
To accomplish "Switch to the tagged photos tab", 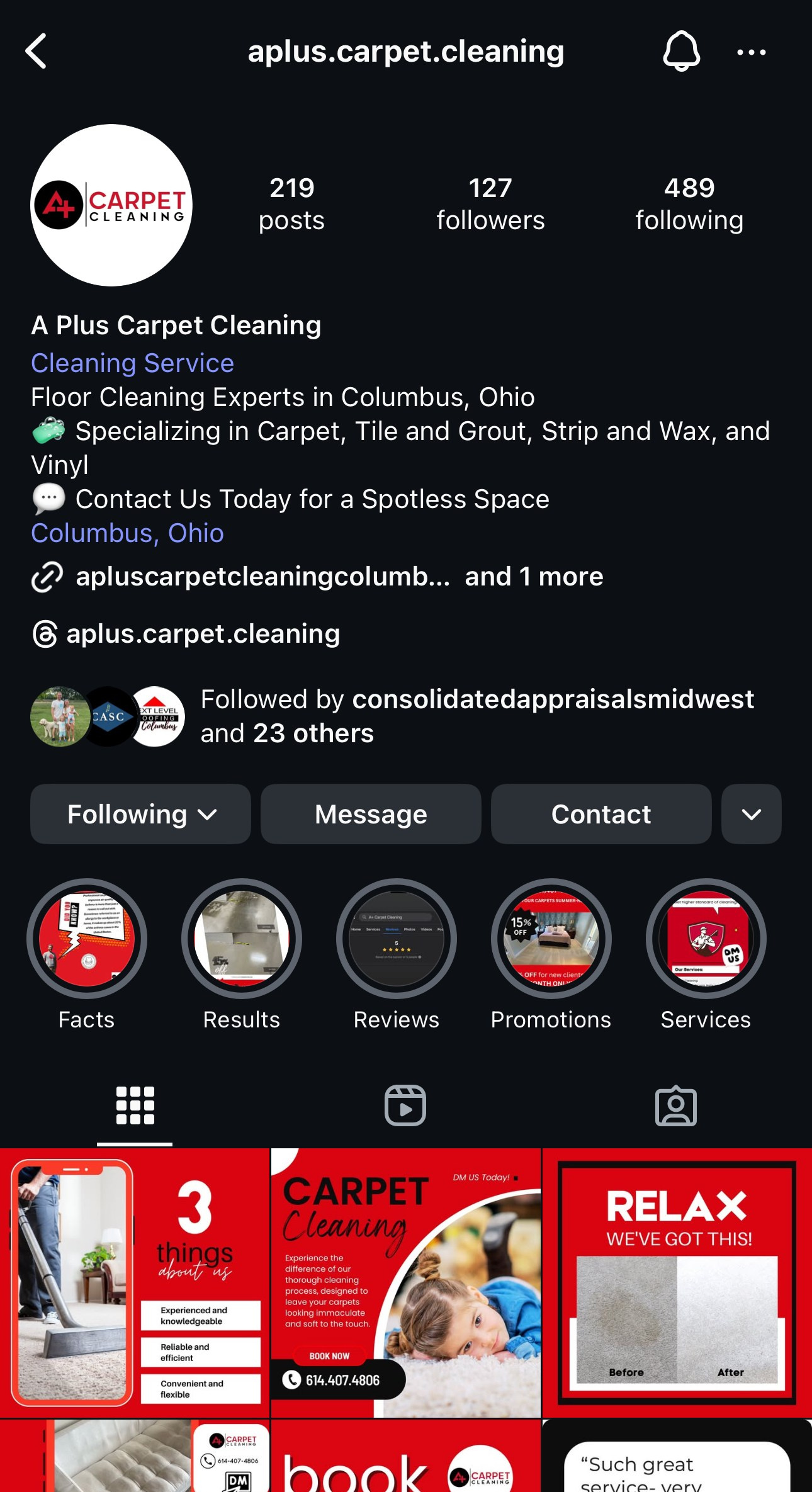I will pos(676,1105).
